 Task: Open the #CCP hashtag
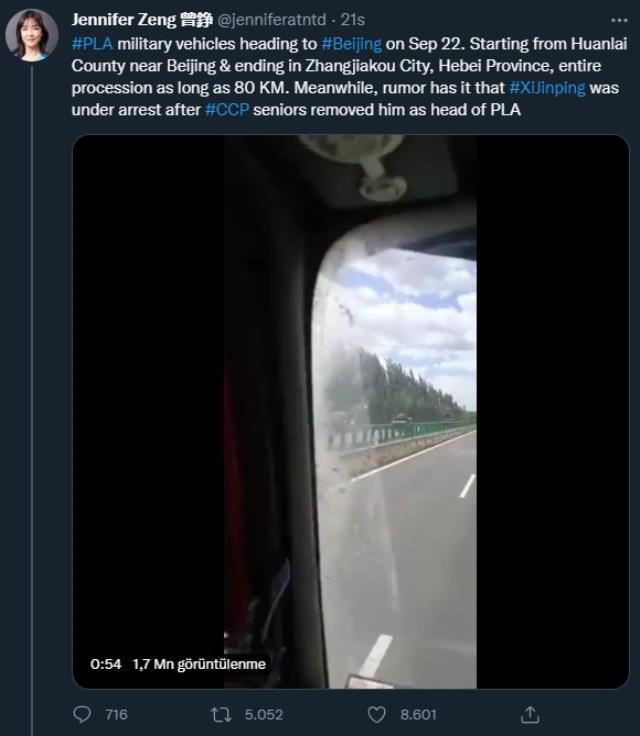pos(226,109)
